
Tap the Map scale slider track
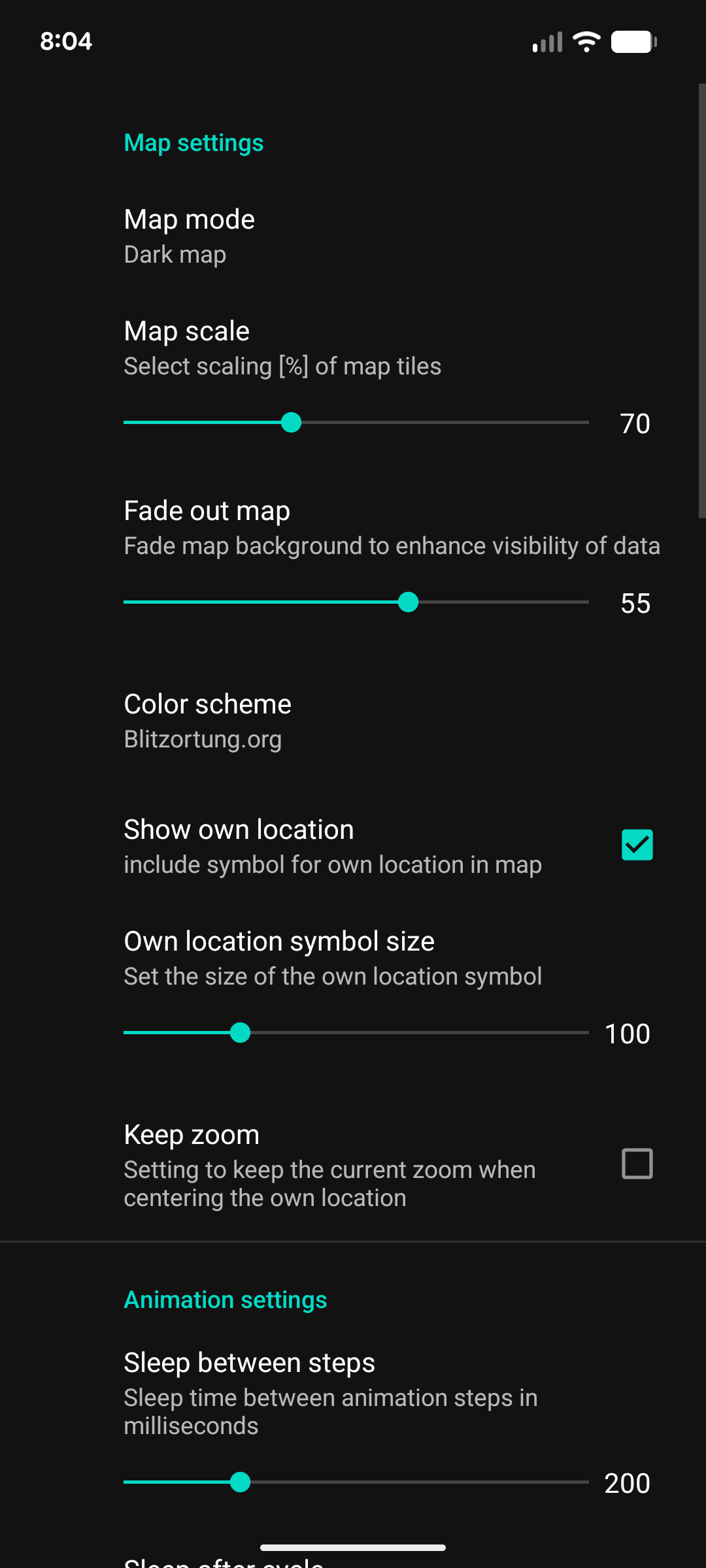click(x=356, y=423)
